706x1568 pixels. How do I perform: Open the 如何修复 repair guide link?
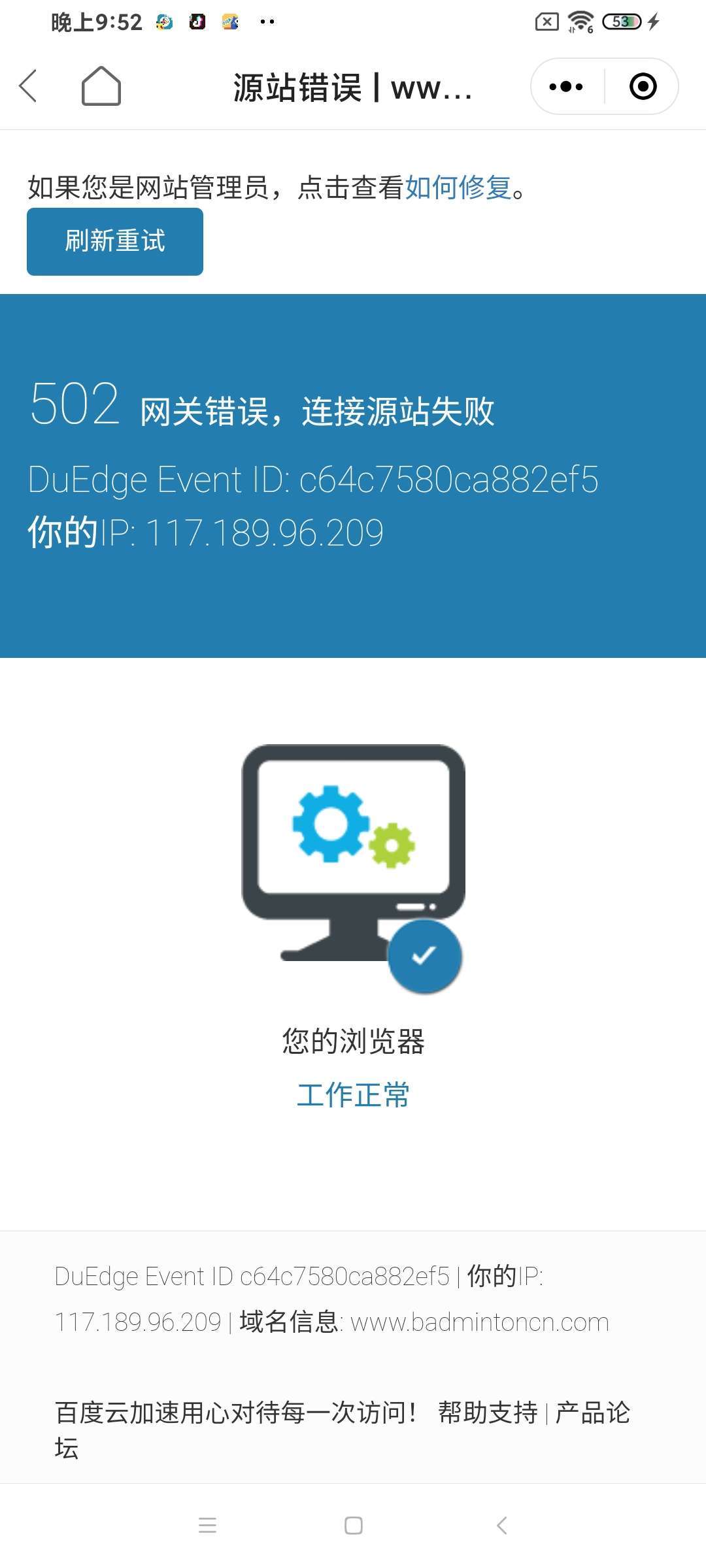[458, 188]
